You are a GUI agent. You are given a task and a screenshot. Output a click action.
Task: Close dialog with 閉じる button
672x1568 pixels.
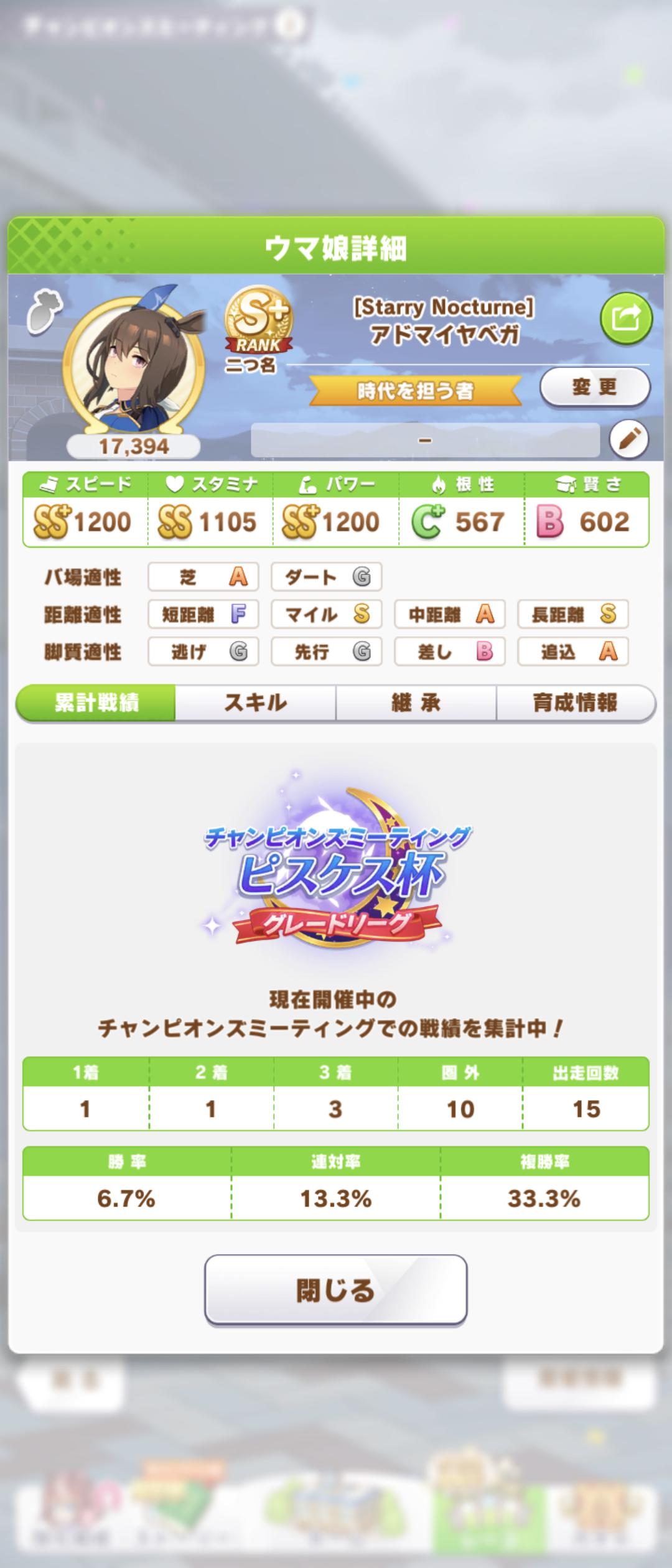(x=335, y=1289)
